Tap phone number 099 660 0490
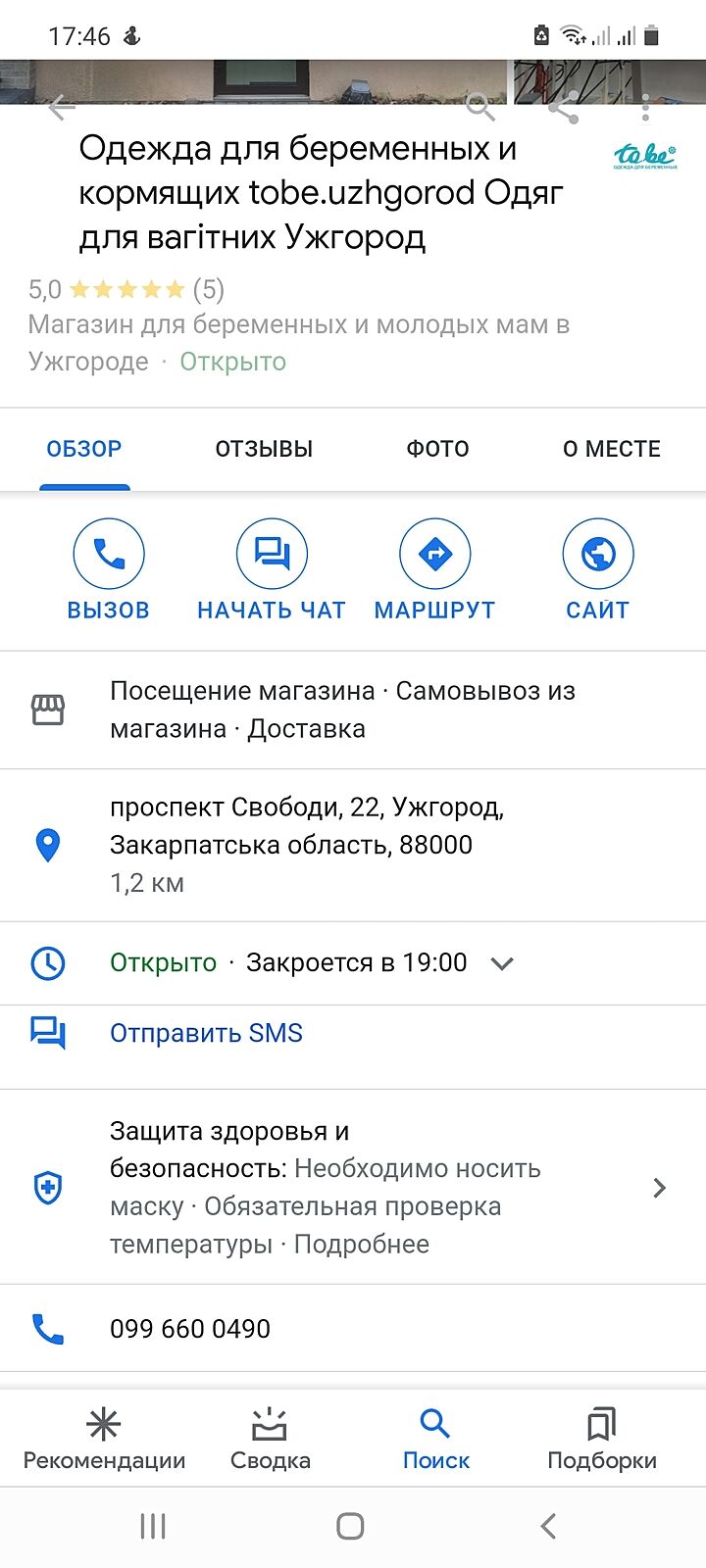Screen dimensions: 706x1568 pyautogui.click(x=190, y=1329)
